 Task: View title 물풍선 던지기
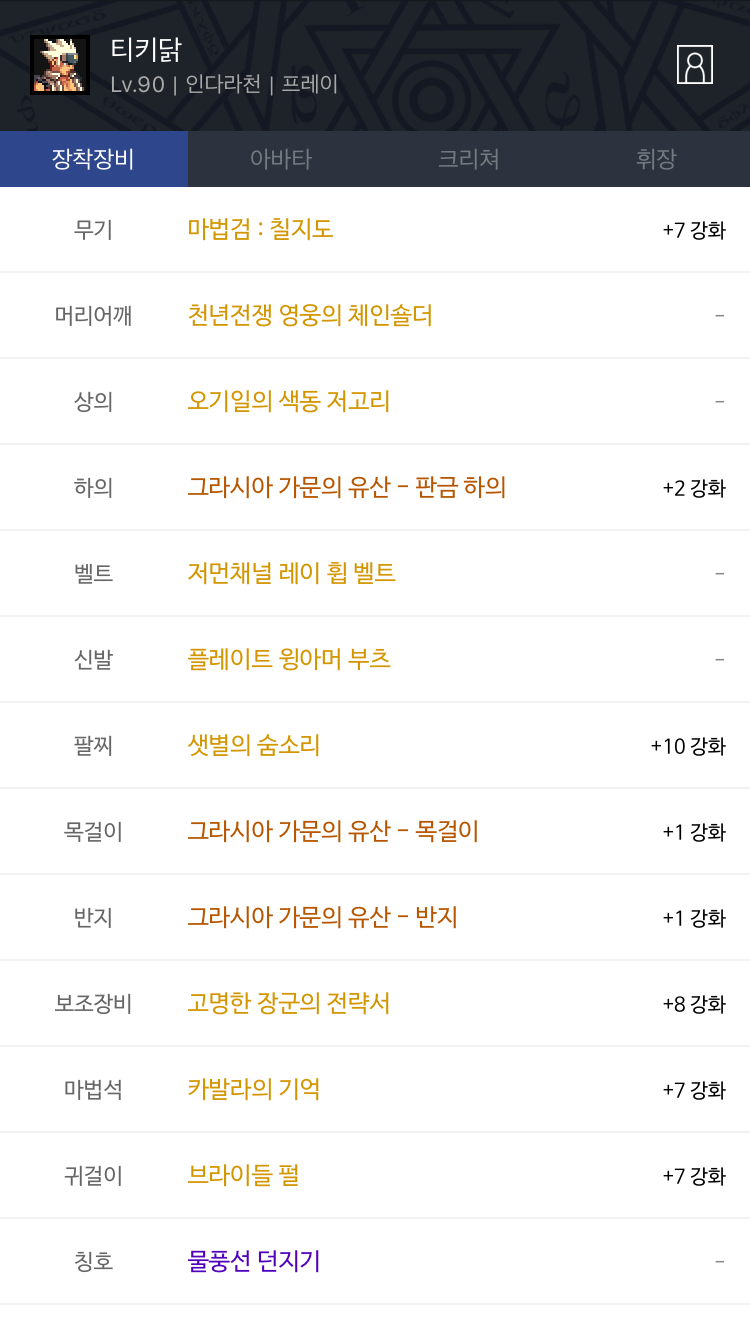pyautogui.click(x=254, y=1261)
